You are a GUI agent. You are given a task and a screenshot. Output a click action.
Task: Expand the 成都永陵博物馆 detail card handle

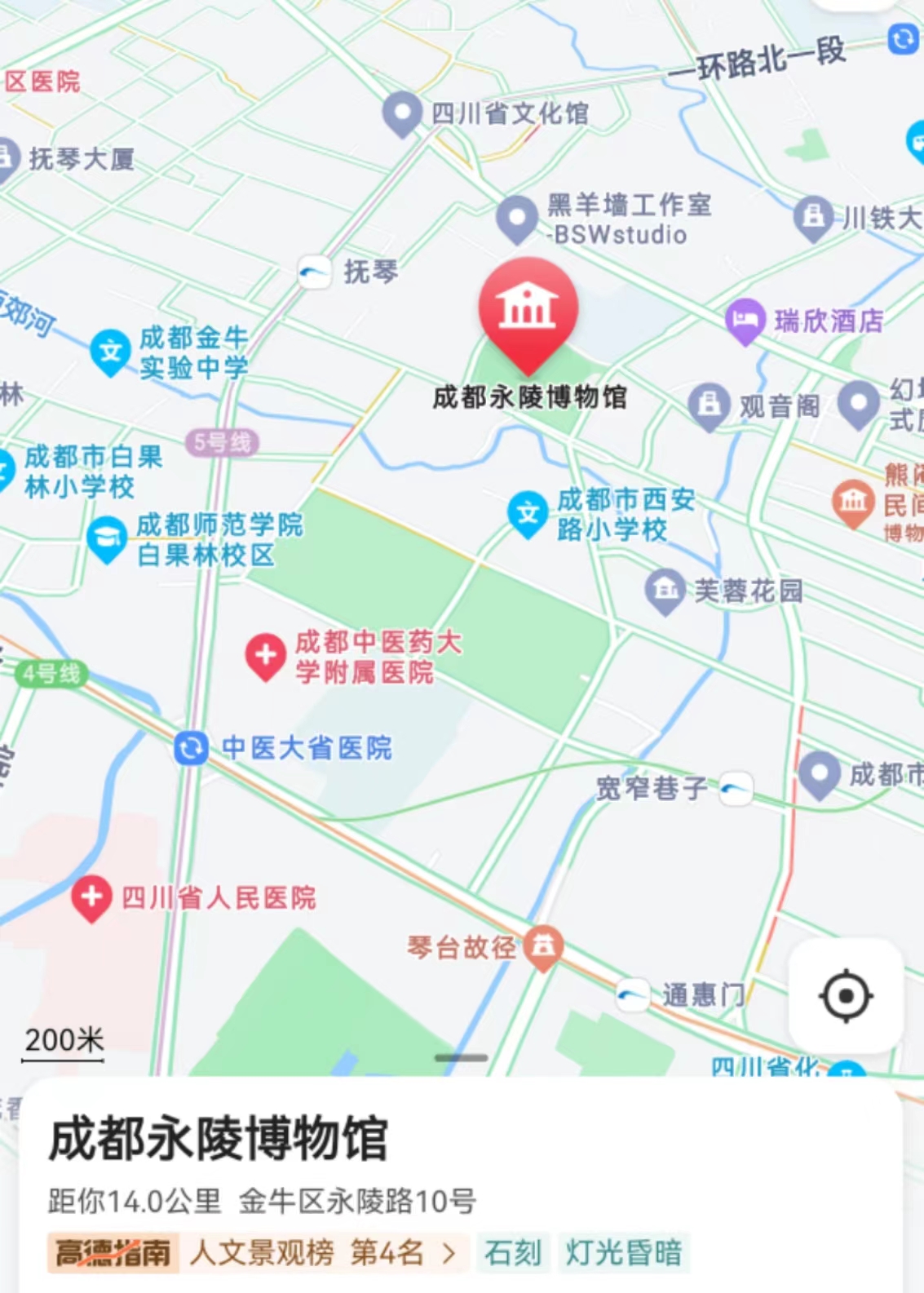point(461,1058)
